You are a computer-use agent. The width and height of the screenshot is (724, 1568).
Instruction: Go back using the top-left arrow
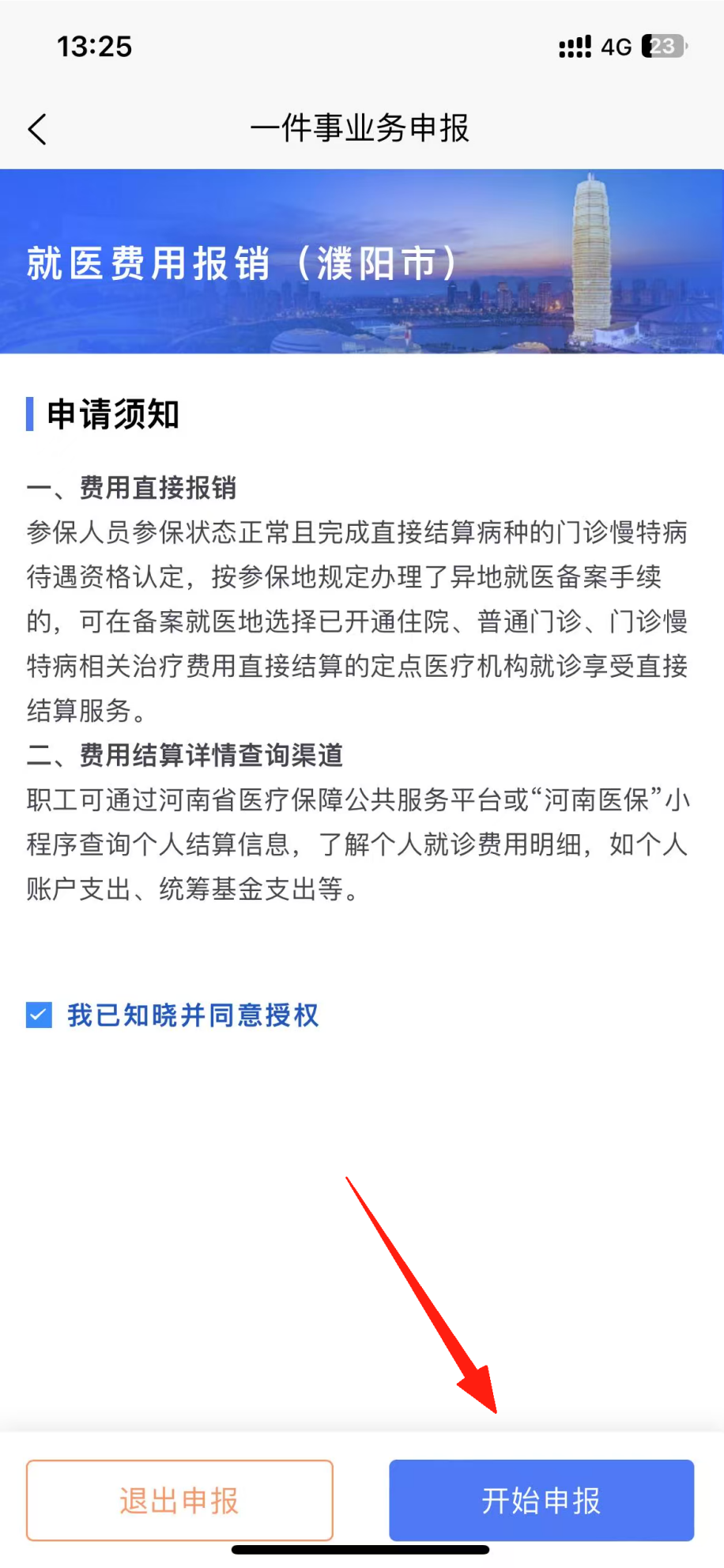(x=37, y=129)
